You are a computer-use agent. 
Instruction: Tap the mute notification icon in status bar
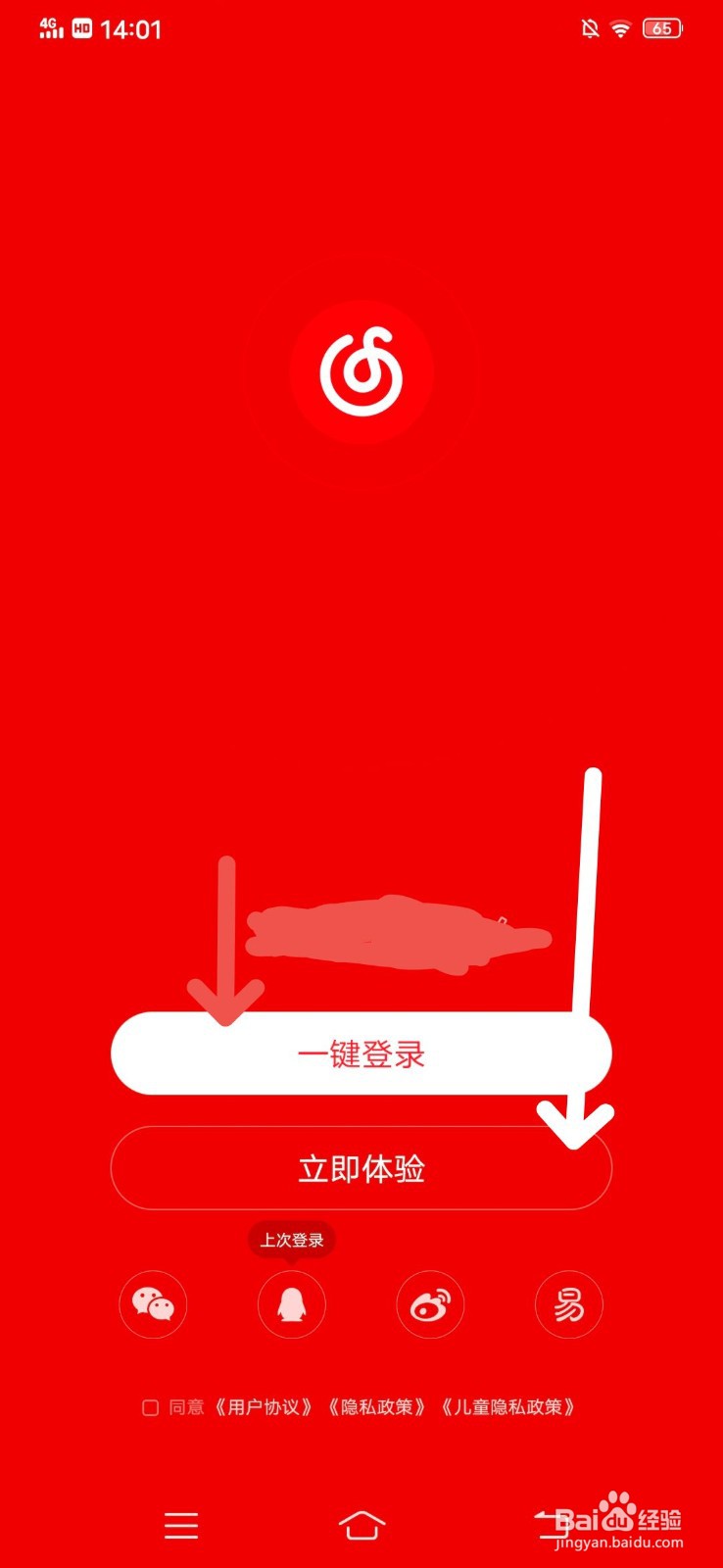coord(589,28)
